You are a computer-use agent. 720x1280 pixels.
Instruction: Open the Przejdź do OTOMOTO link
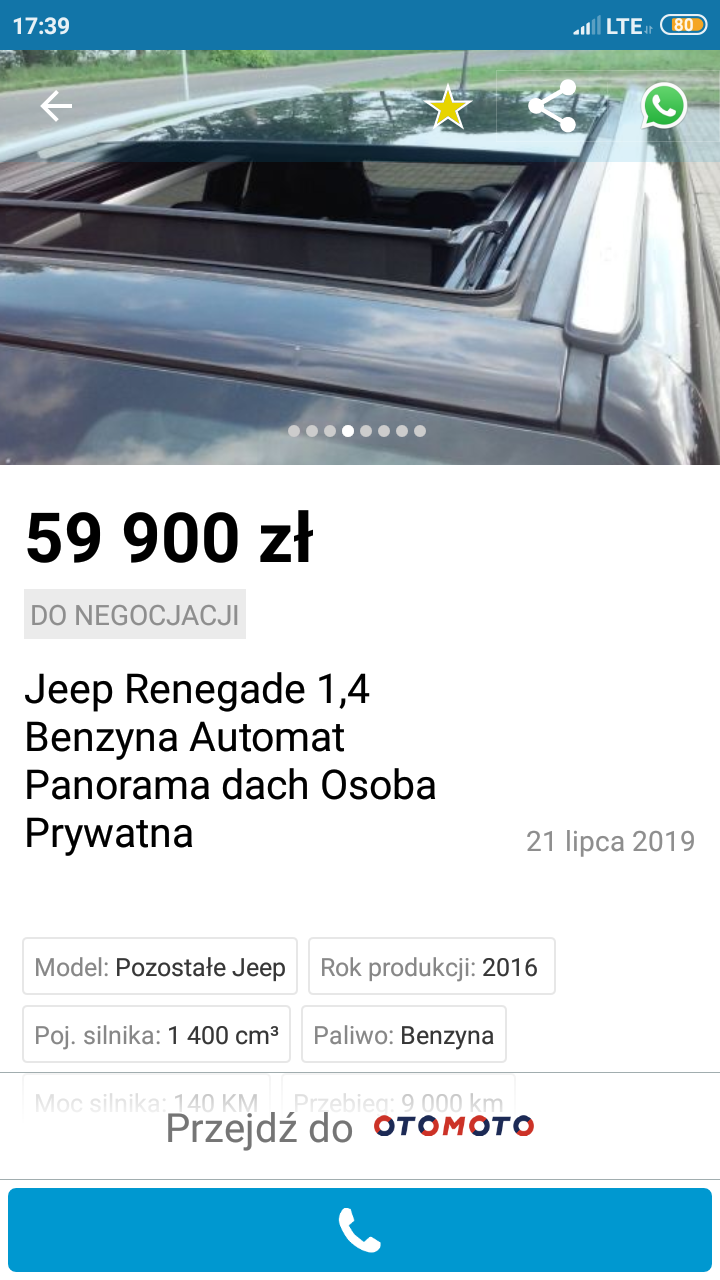click(360, 1127)
